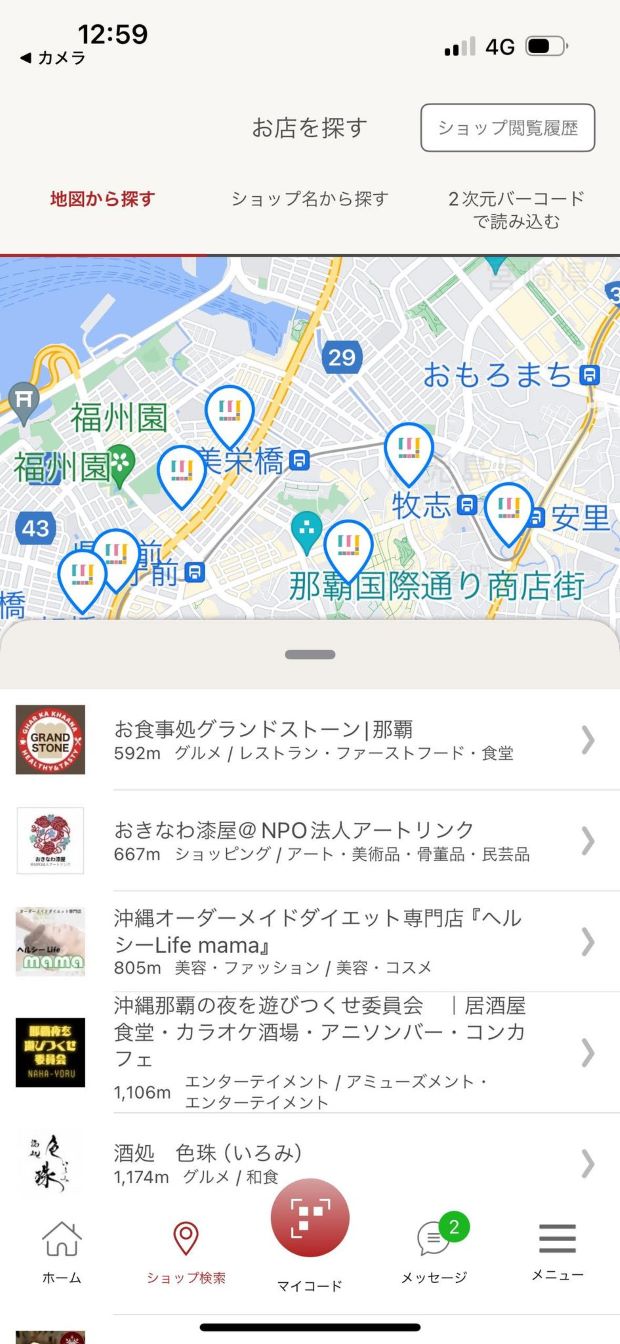
Task: Select 地図から探す tab
Action: point(103,199)
